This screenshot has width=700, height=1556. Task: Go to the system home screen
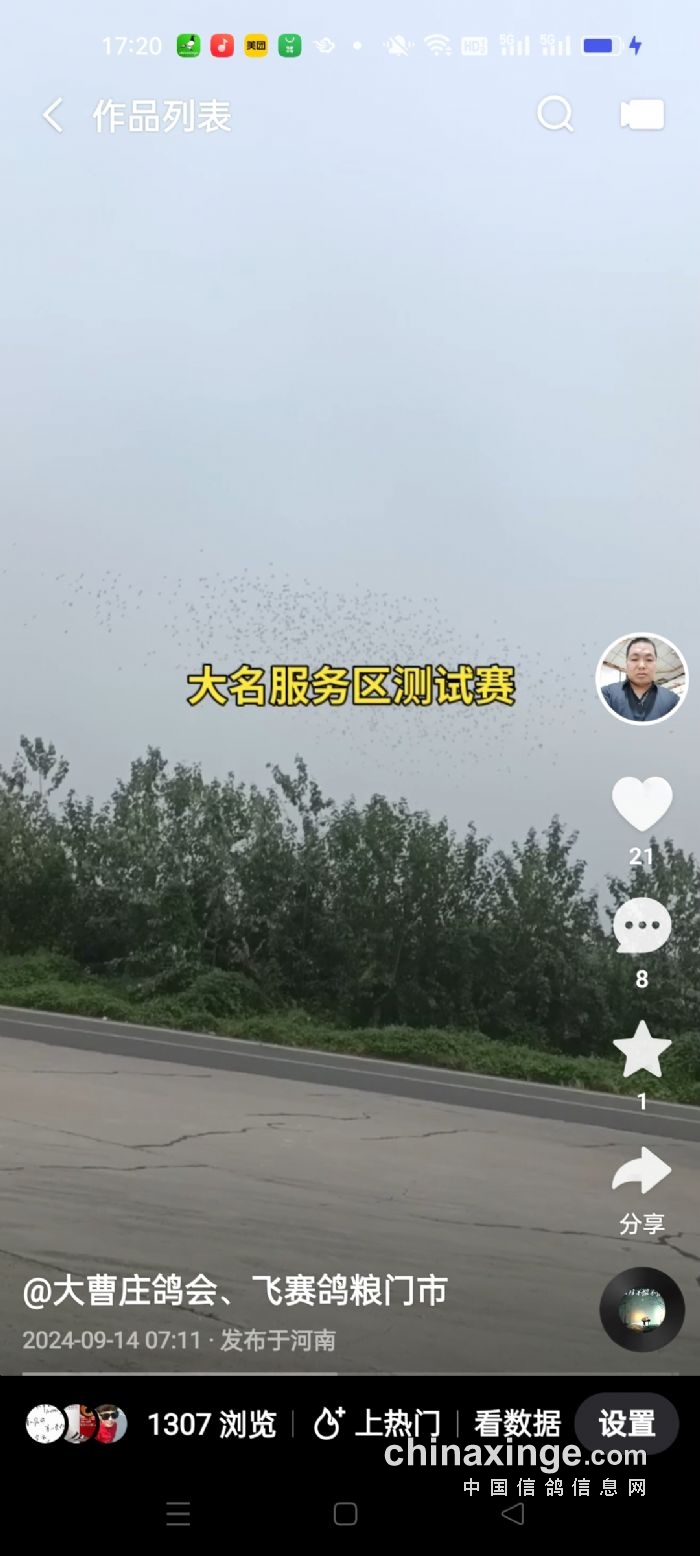[346, 1514]
